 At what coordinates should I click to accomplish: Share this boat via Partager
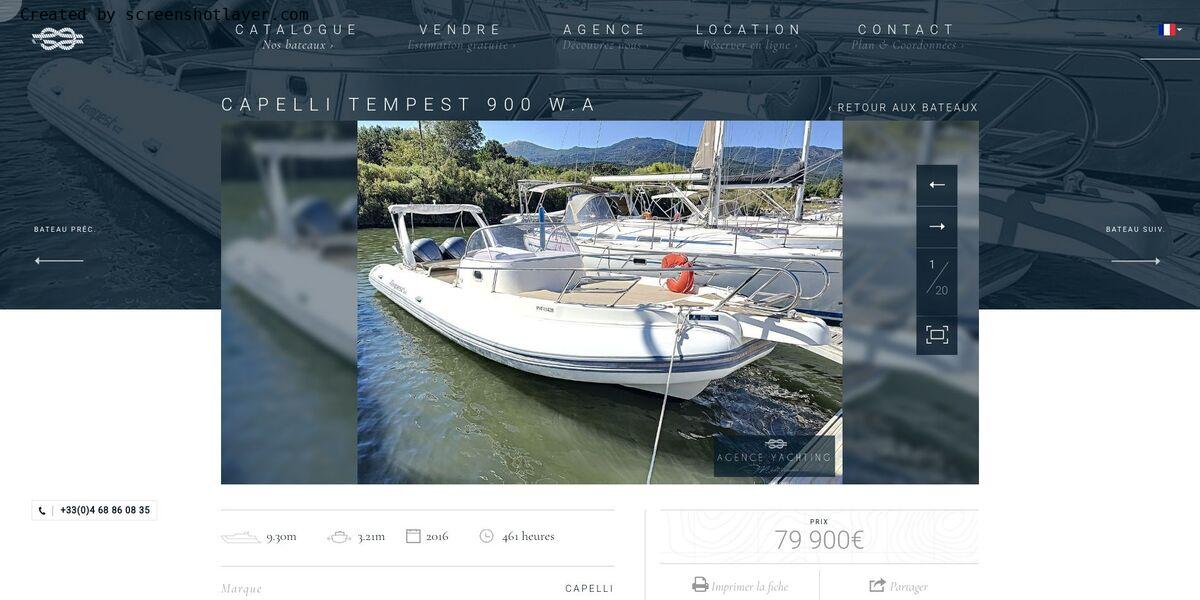click(x=898, y=586)
